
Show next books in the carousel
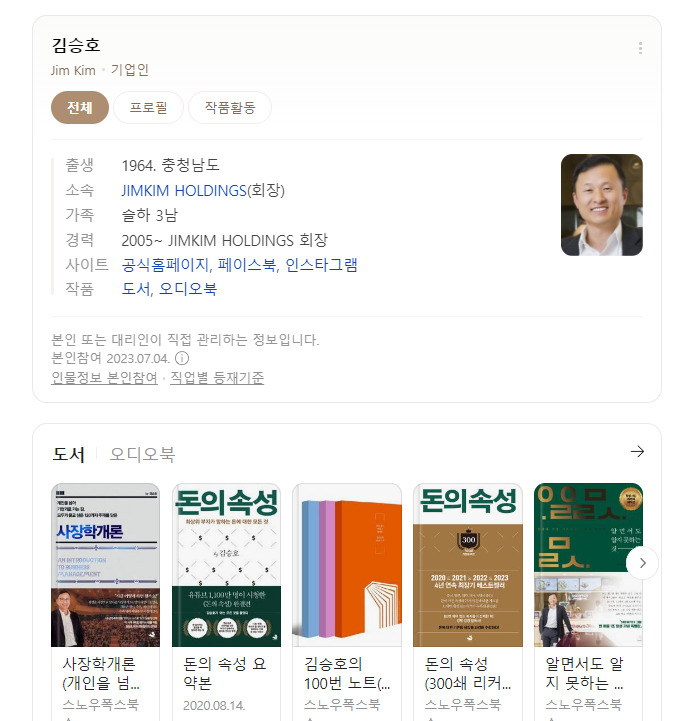pyautogui.click(x=642, y=563)
